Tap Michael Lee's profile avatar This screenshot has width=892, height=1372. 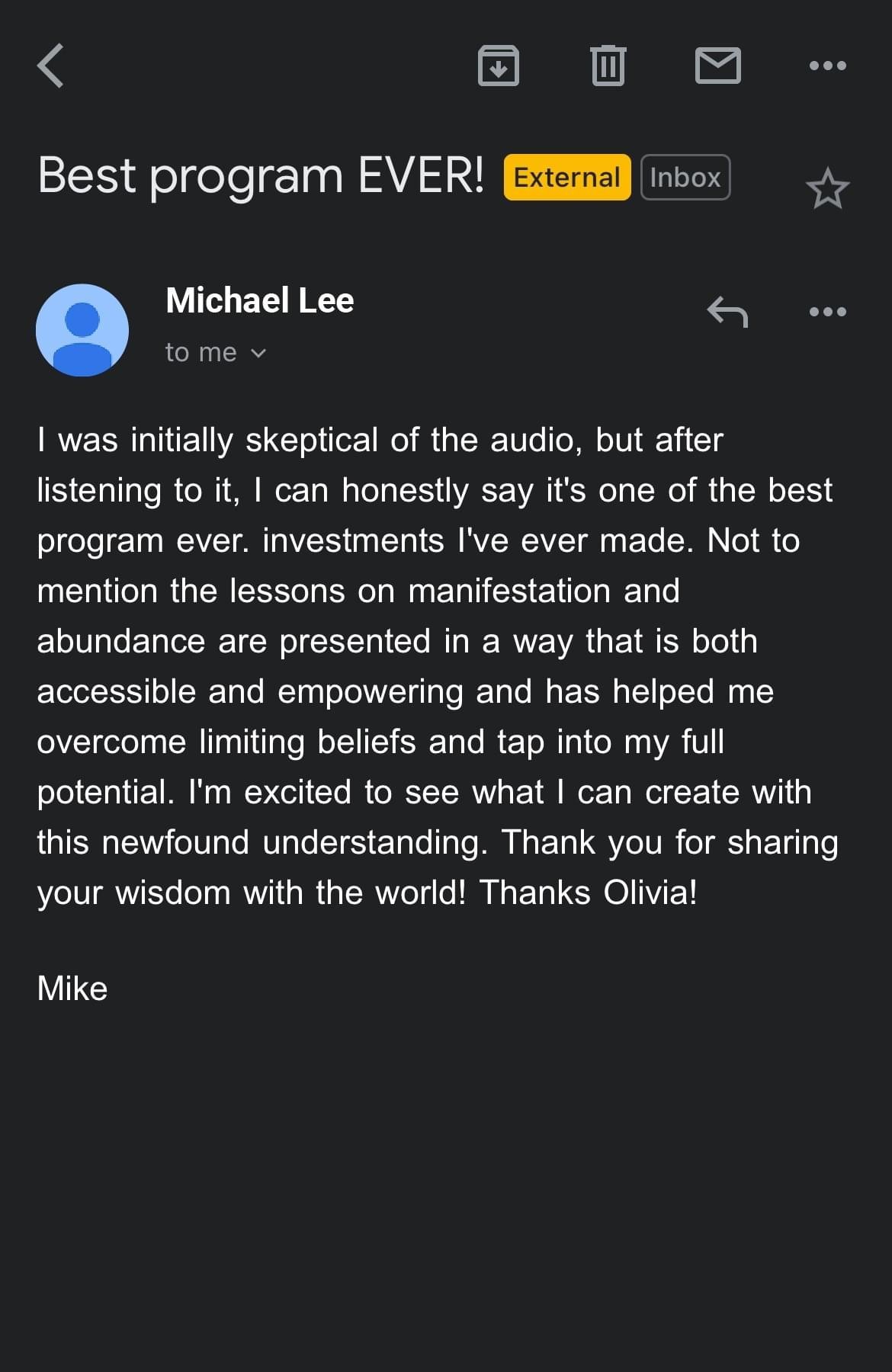82,329
